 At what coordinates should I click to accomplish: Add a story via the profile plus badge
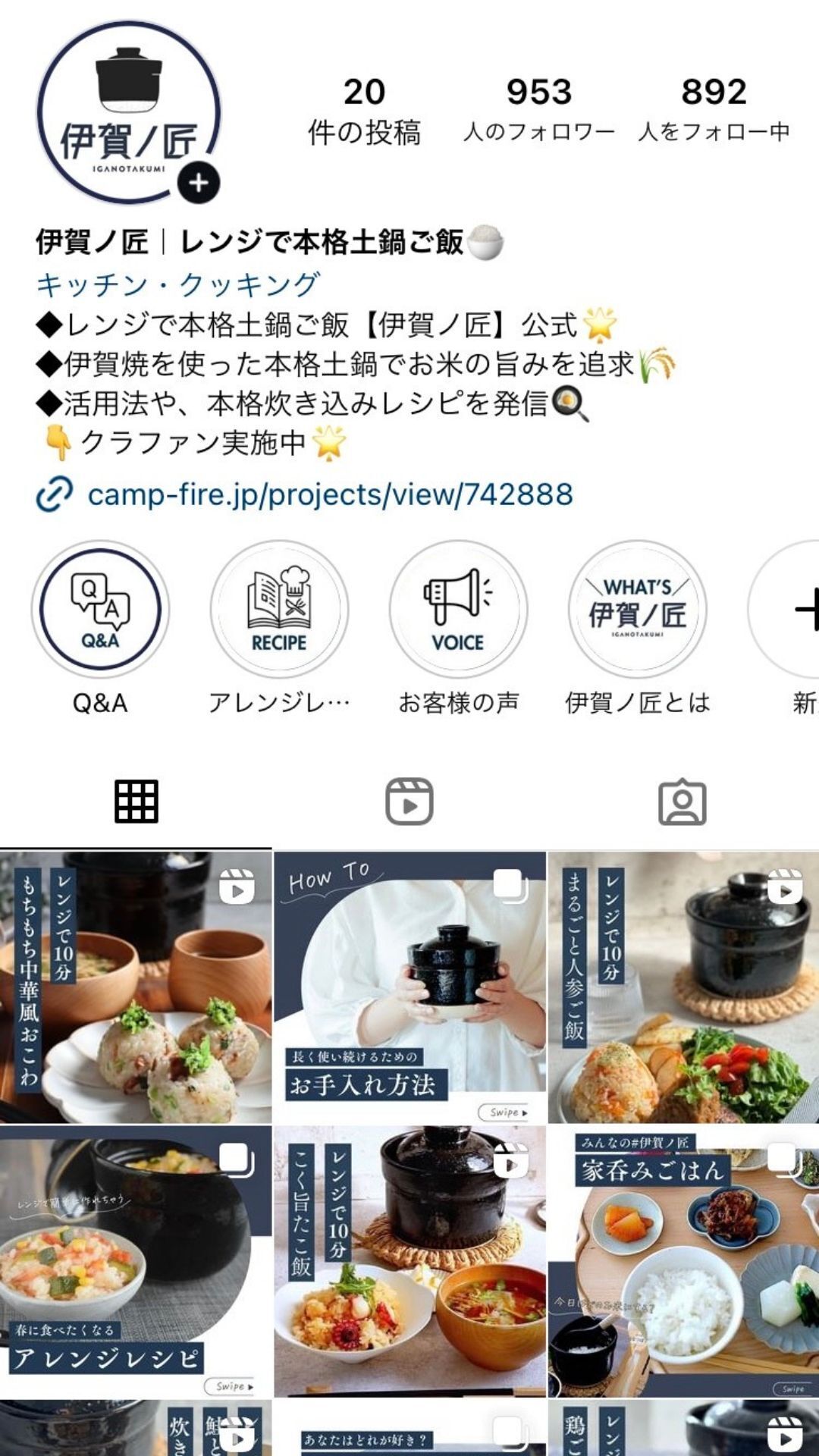pos(199,183)
